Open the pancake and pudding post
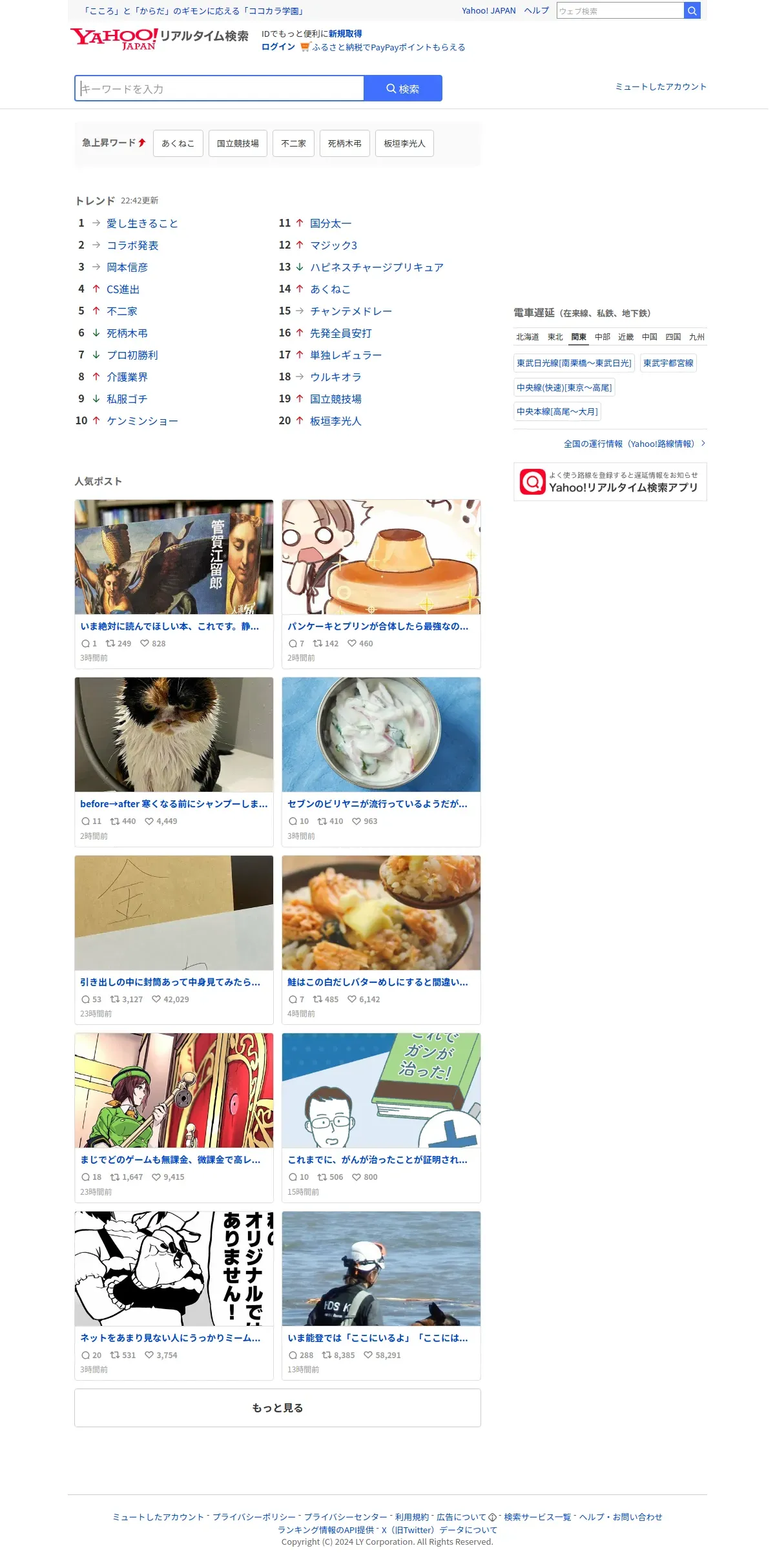 381,583
